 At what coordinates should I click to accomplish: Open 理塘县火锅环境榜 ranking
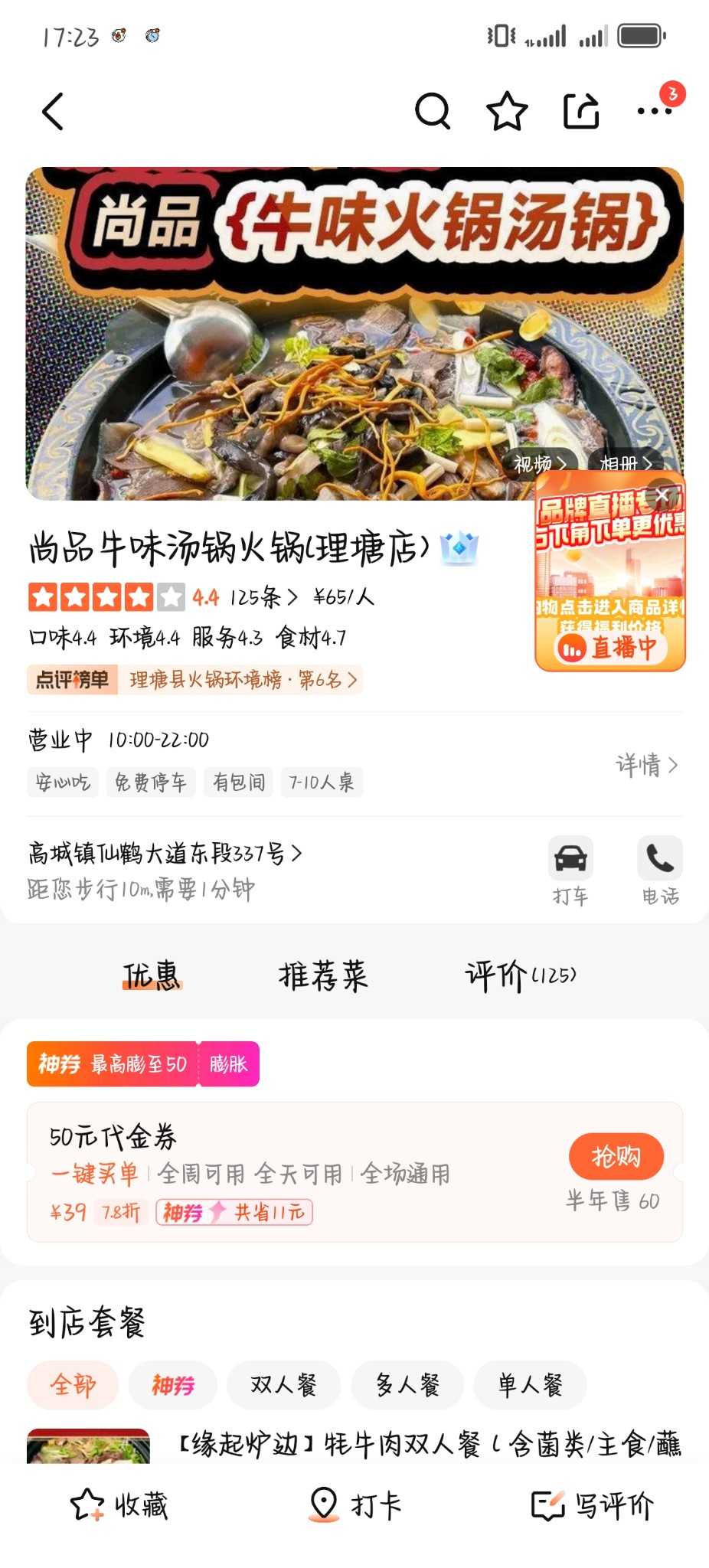(243, 680)
